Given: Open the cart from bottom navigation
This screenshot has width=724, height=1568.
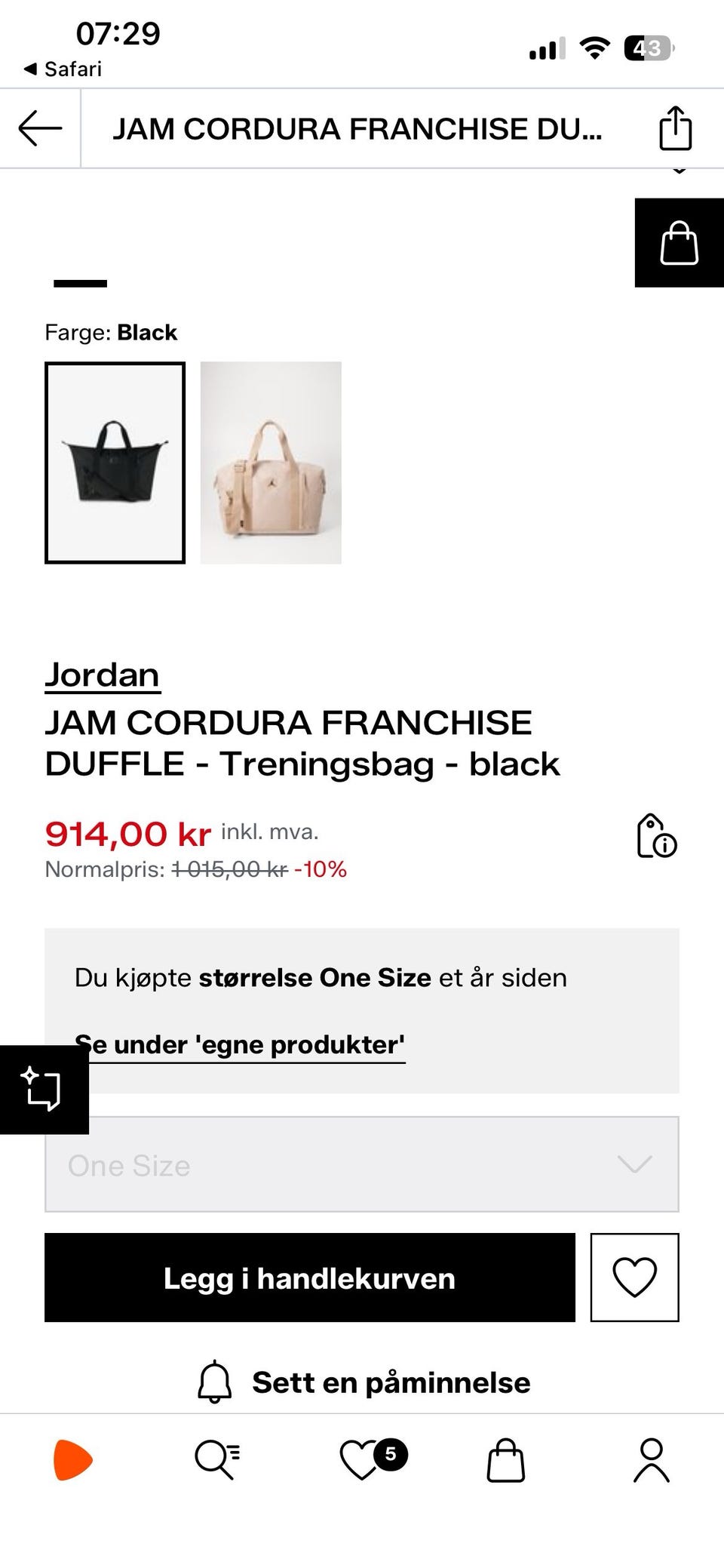Looking at the screenshot, I should (x=507, y=1458).
